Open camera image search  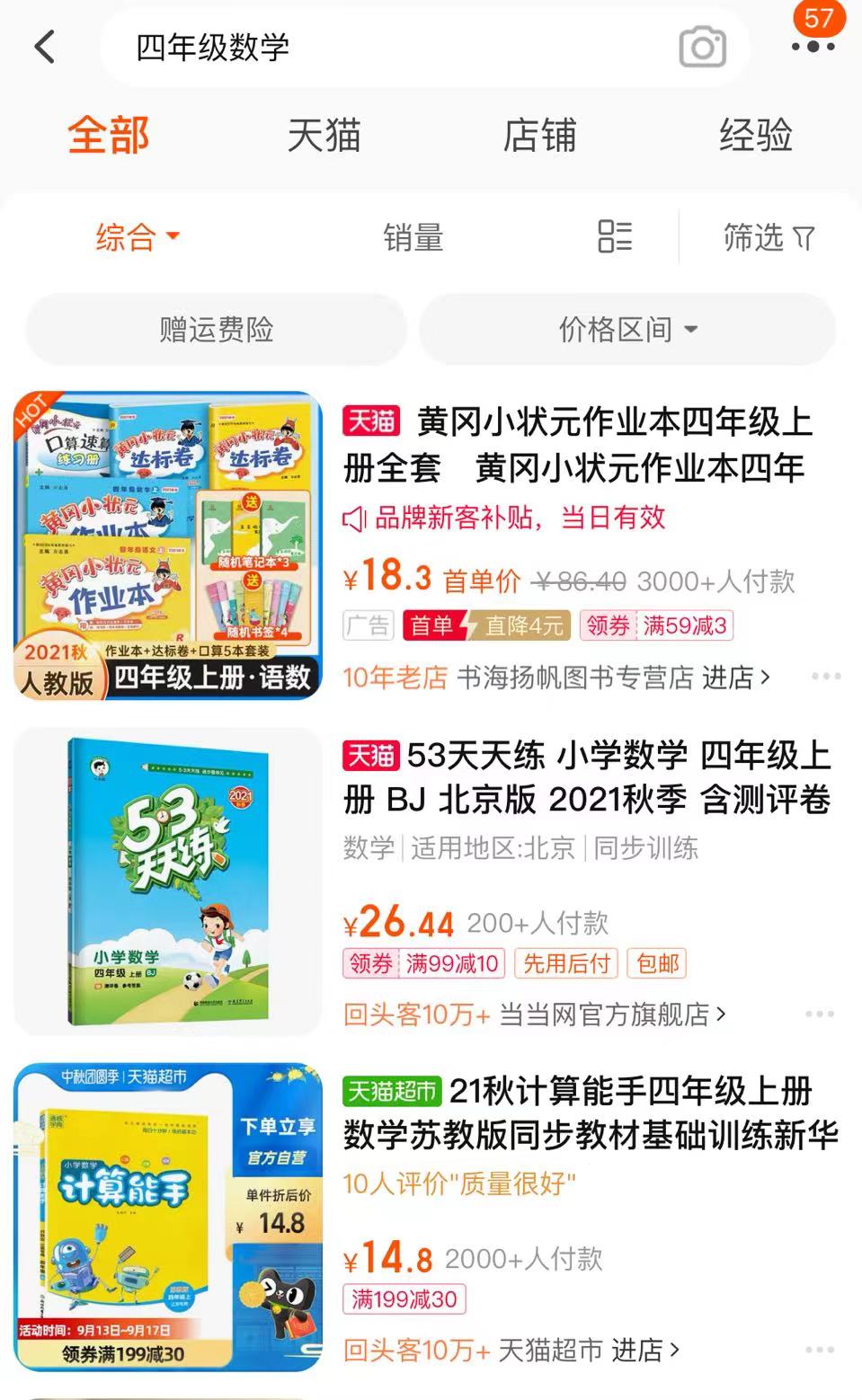pos(702,47)
